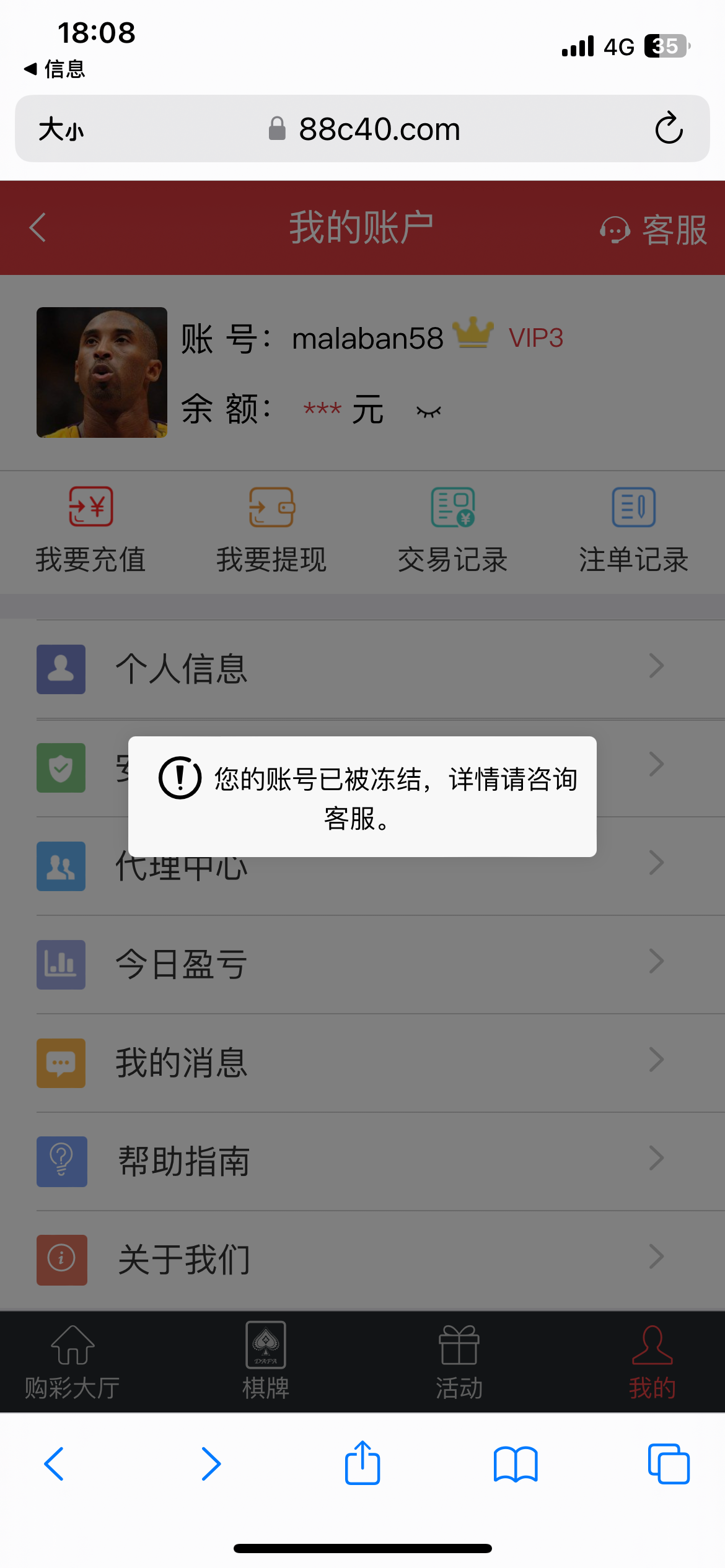Select the 我的 tab

pos(652,1361)
